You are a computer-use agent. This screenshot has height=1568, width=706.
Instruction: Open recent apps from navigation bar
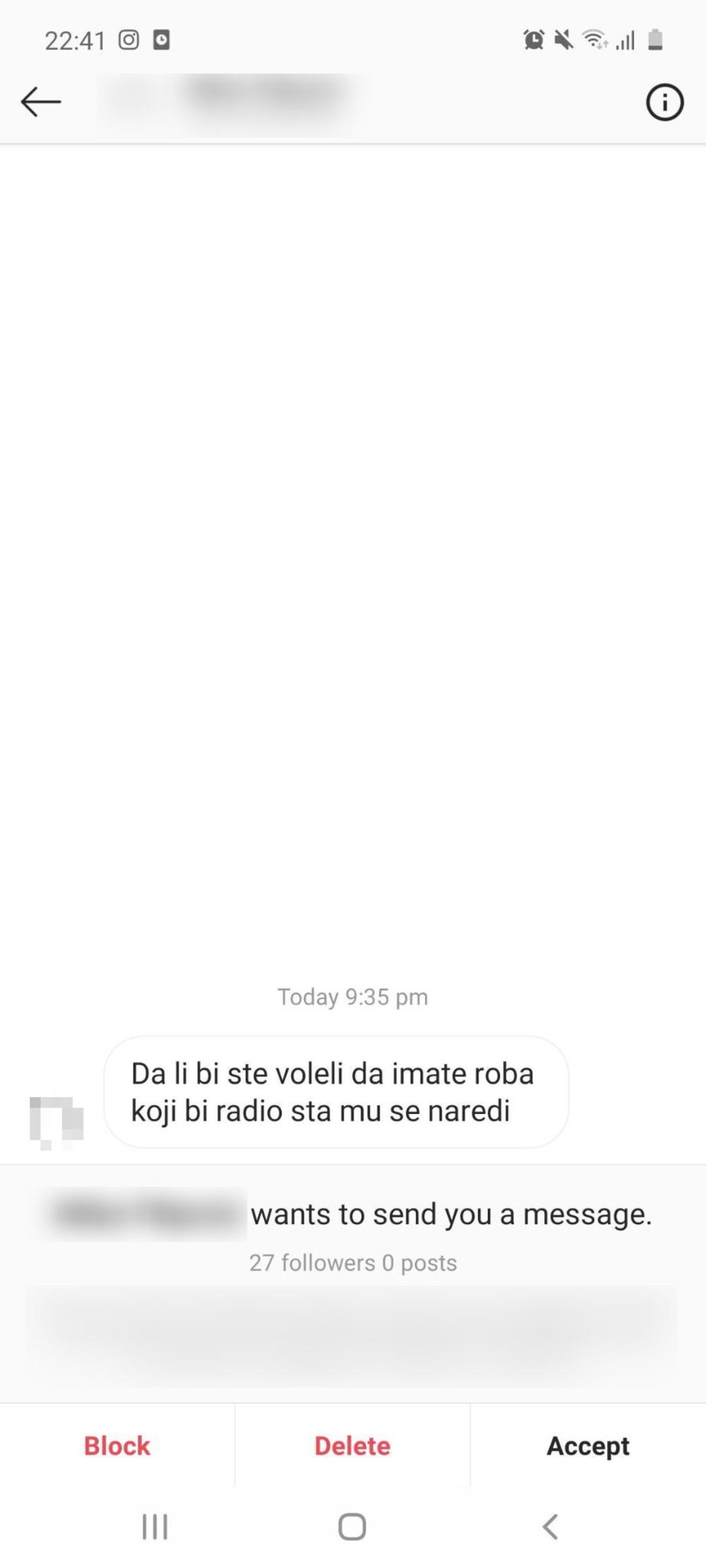[155, 1526]
